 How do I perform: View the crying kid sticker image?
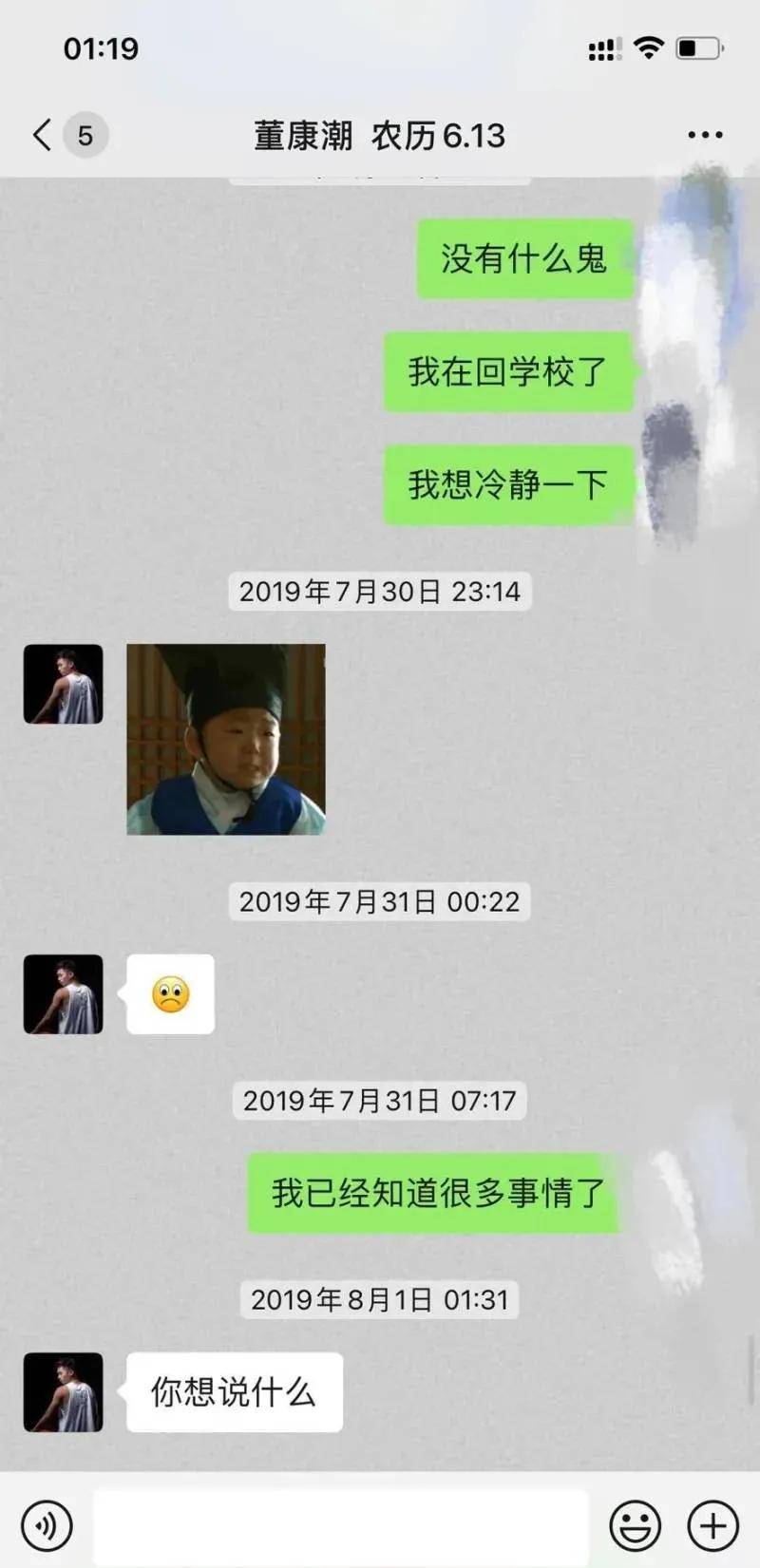(x=226, y=740)
